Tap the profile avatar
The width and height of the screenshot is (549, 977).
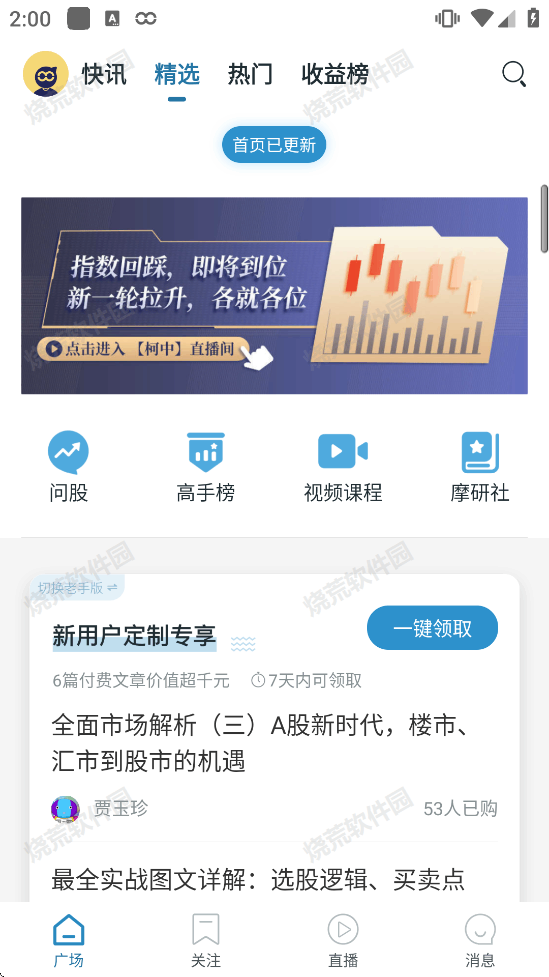45,74
